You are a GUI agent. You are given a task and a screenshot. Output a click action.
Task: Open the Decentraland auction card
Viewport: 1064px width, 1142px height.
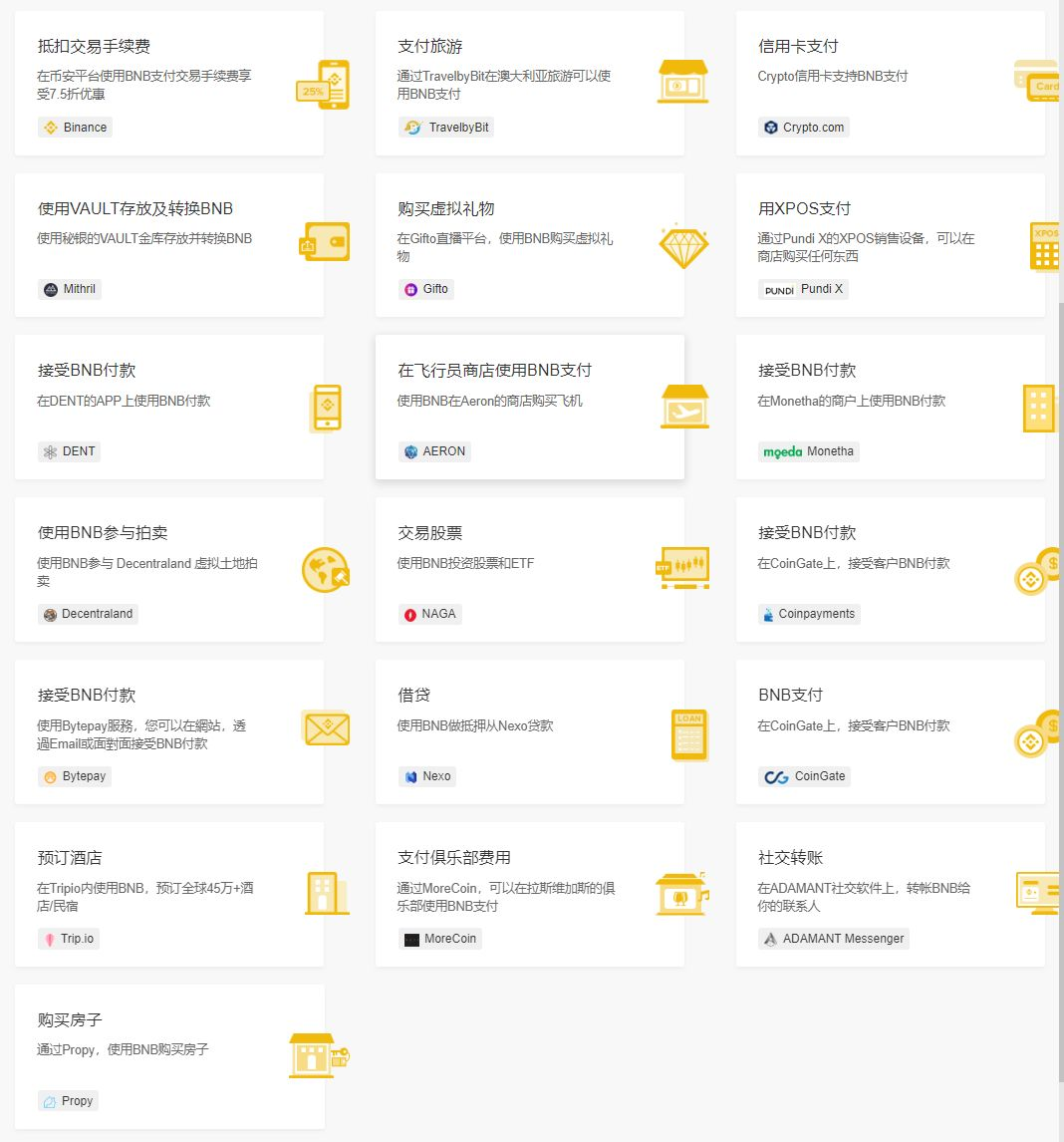(168, 569)
